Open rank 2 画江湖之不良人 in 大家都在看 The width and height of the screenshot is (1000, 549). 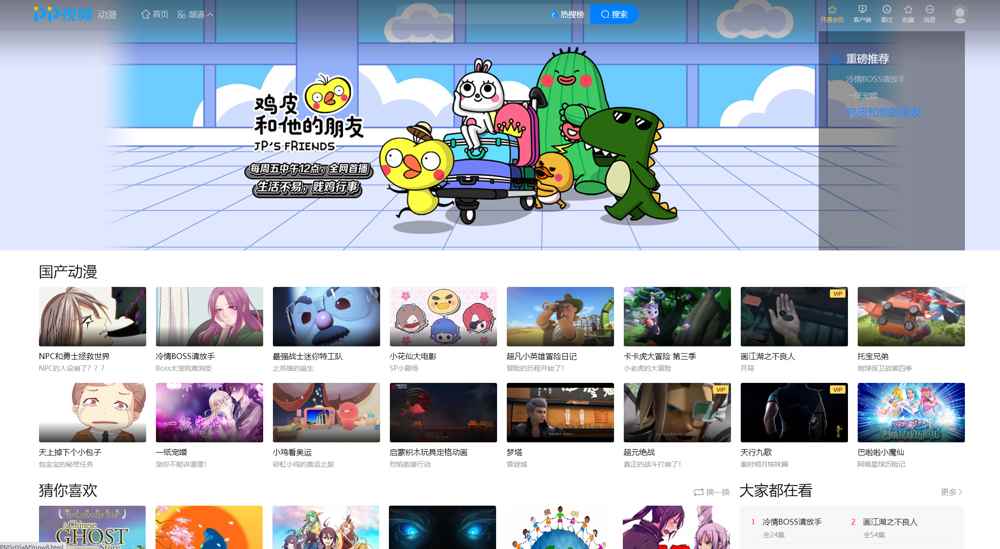tap(890, 522)
